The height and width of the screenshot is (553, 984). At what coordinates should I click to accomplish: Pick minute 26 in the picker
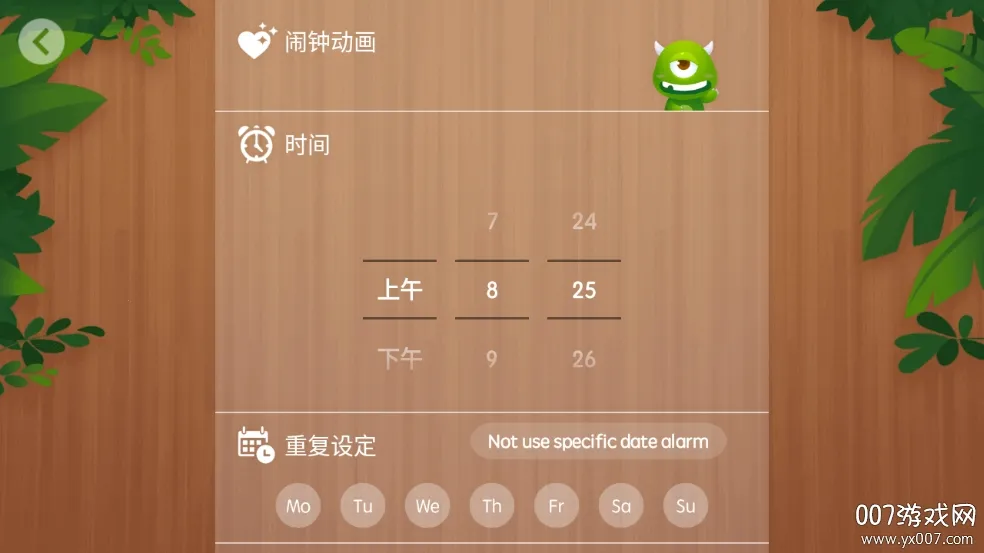tap(584, 358)
